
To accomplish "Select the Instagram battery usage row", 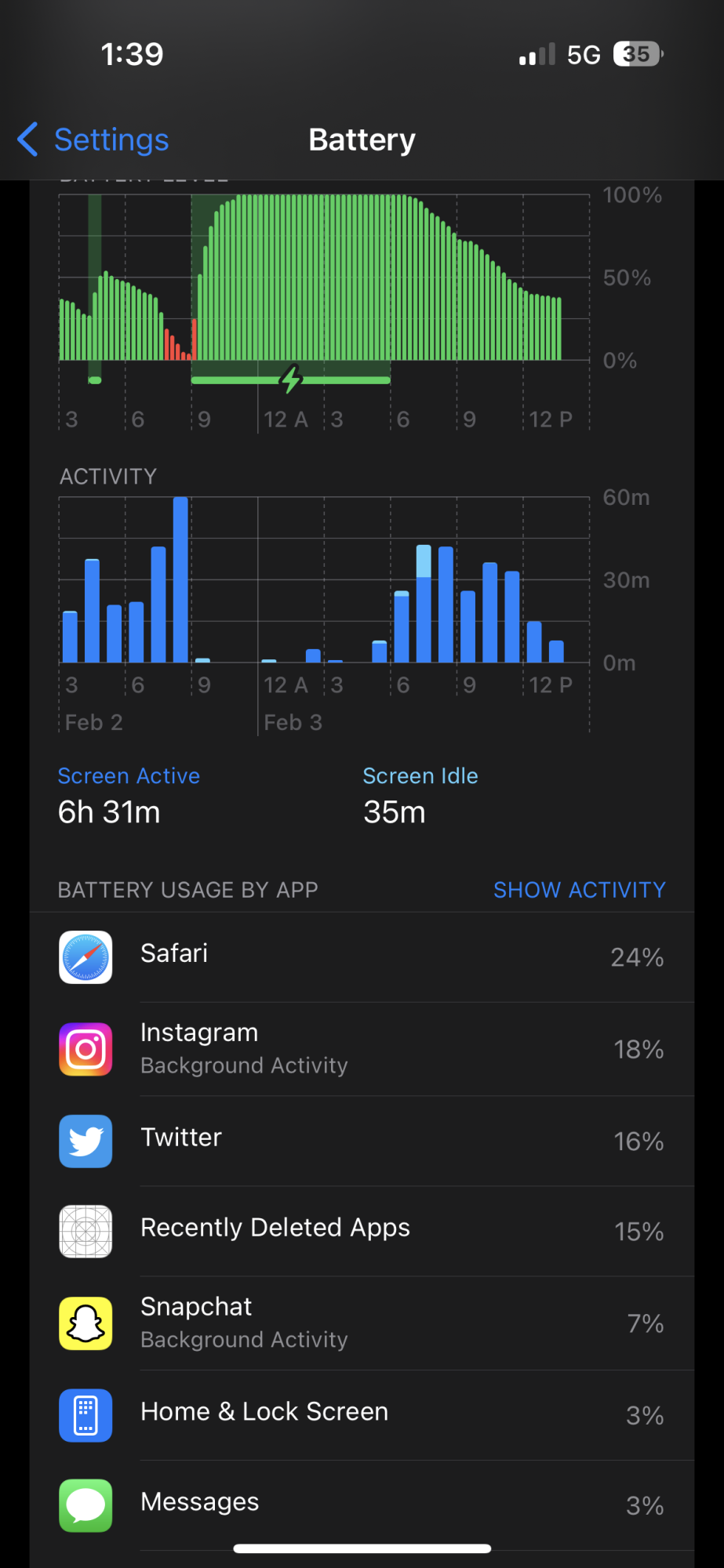I will [362, 1049].
